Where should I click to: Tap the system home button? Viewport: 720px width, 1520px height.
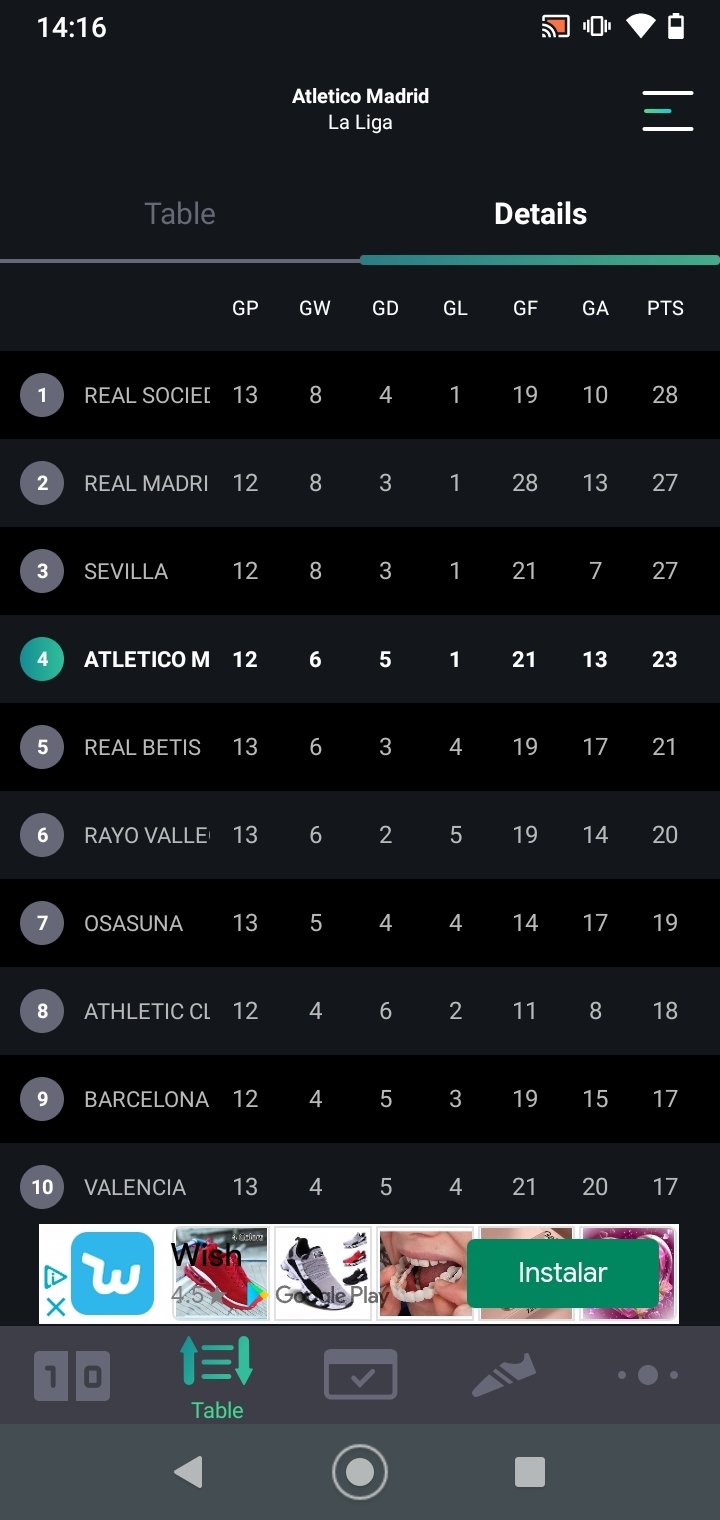point(360,1472)
